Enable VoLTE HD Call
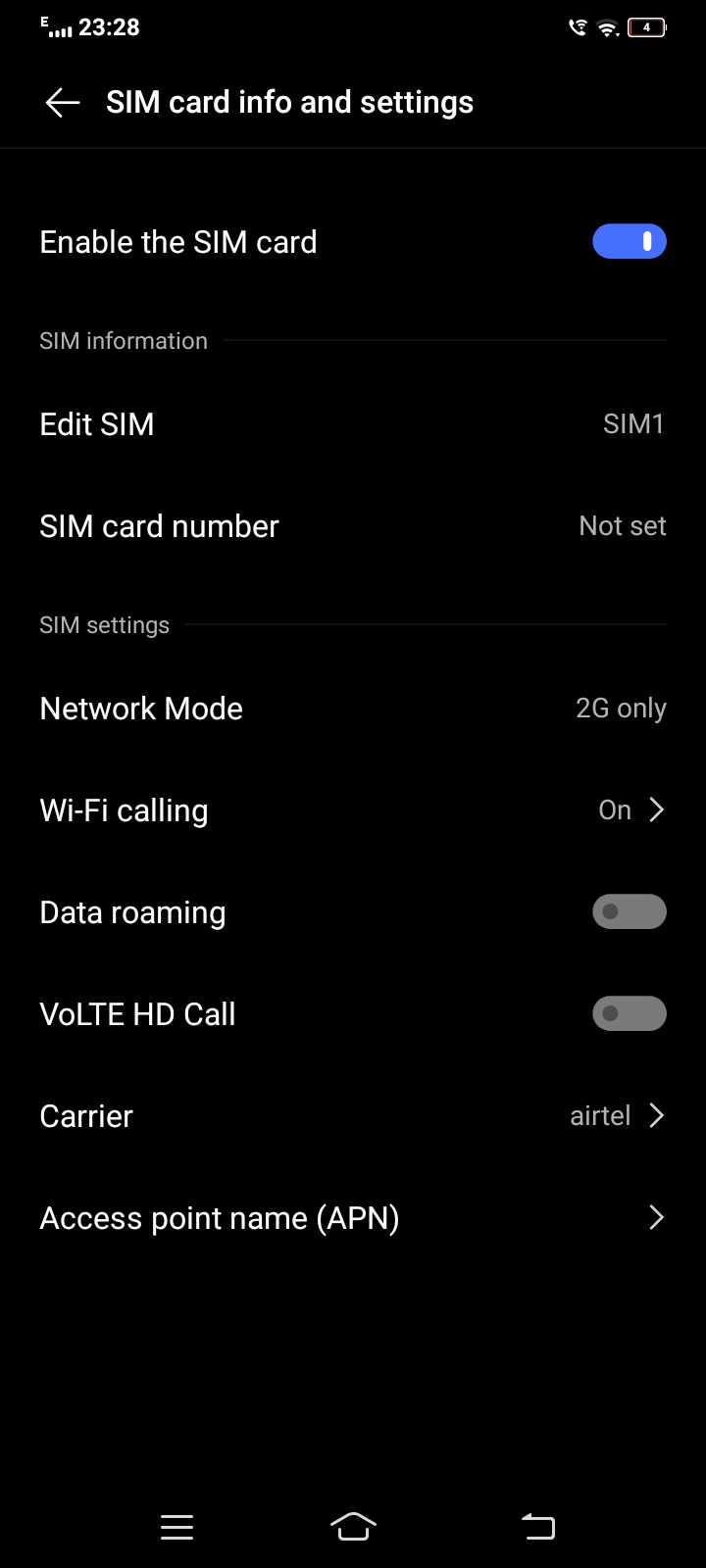The height and width of the screenshot is (1568, 706). pos(629,1014)
